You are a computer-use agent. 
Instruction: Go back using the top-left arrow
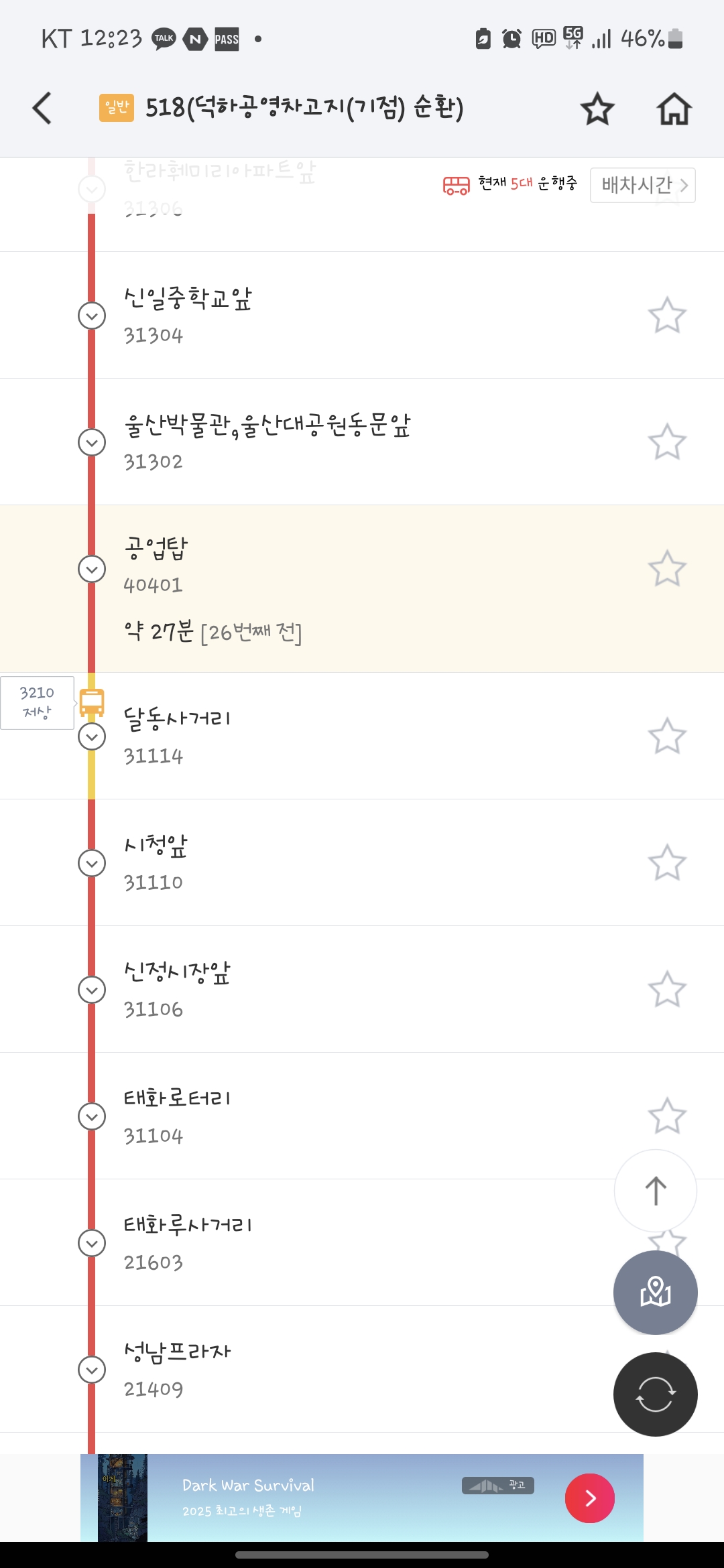[x=42, y=108]
